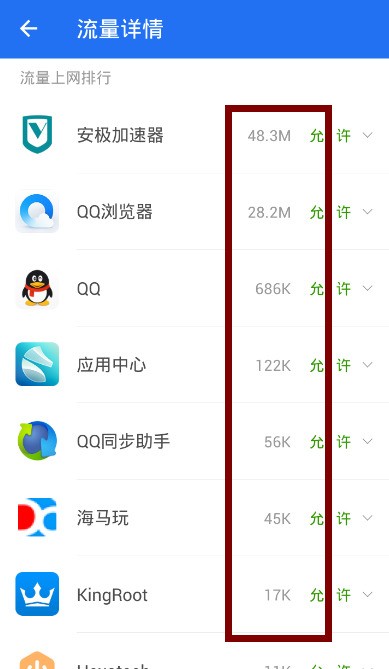The width and height of the screenshot is (389, 669).
Task: Change network permission for QQ同步助手
Action: pyautogui.click(x=341, y=442)
